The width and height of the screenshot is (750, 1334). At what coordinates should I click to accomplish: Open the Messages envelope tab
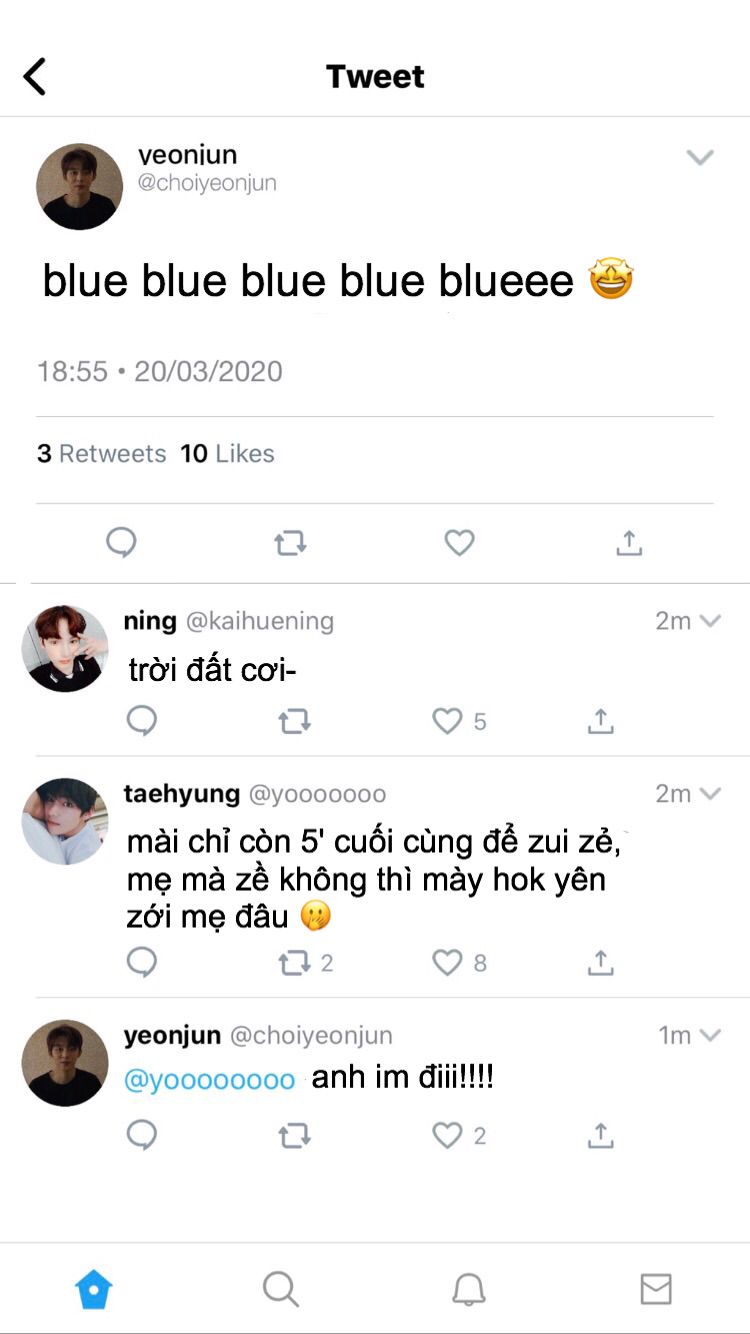pyautogui.click(x=656, y=1289)
